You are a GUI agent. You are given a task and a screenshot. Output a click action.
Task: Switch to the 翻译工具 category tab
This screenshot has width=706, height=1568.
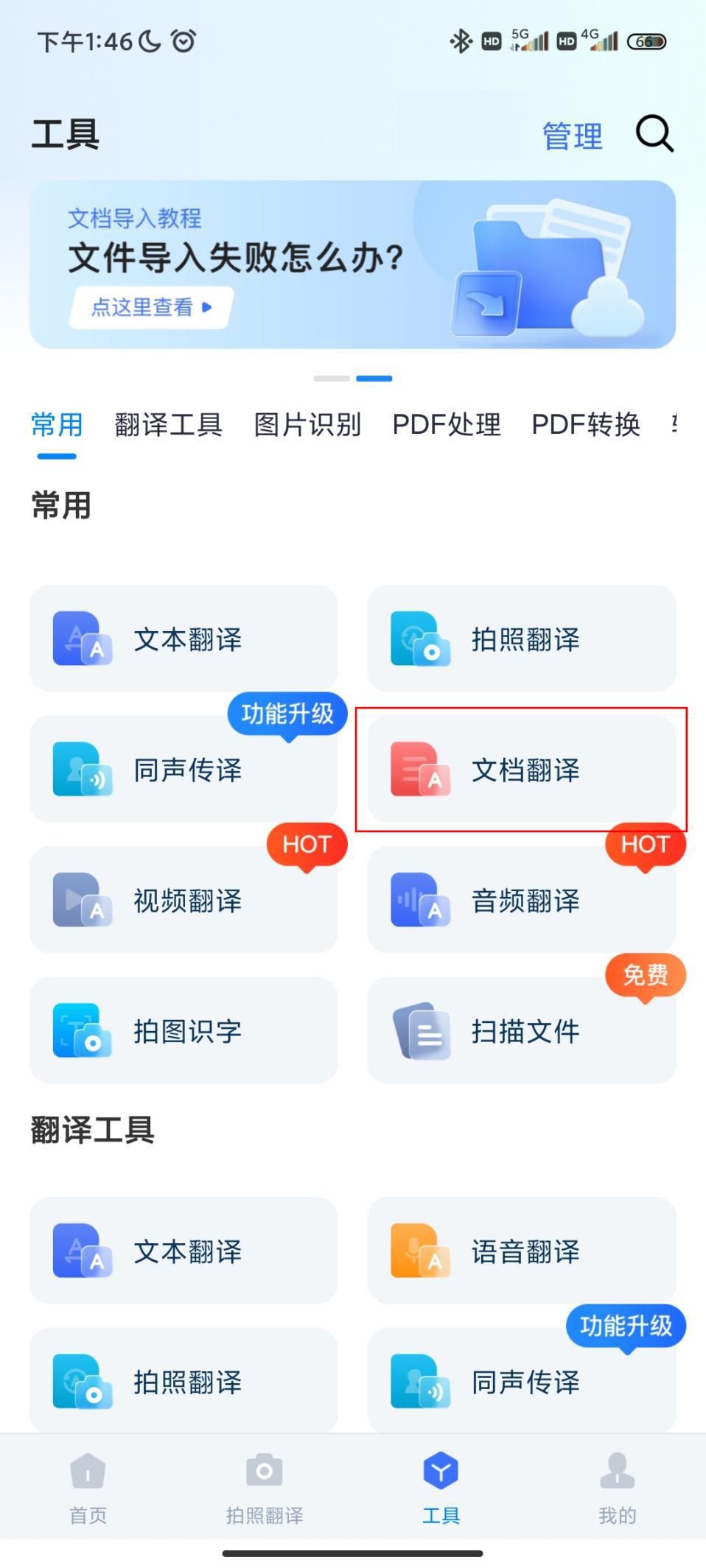coord(168,425)
